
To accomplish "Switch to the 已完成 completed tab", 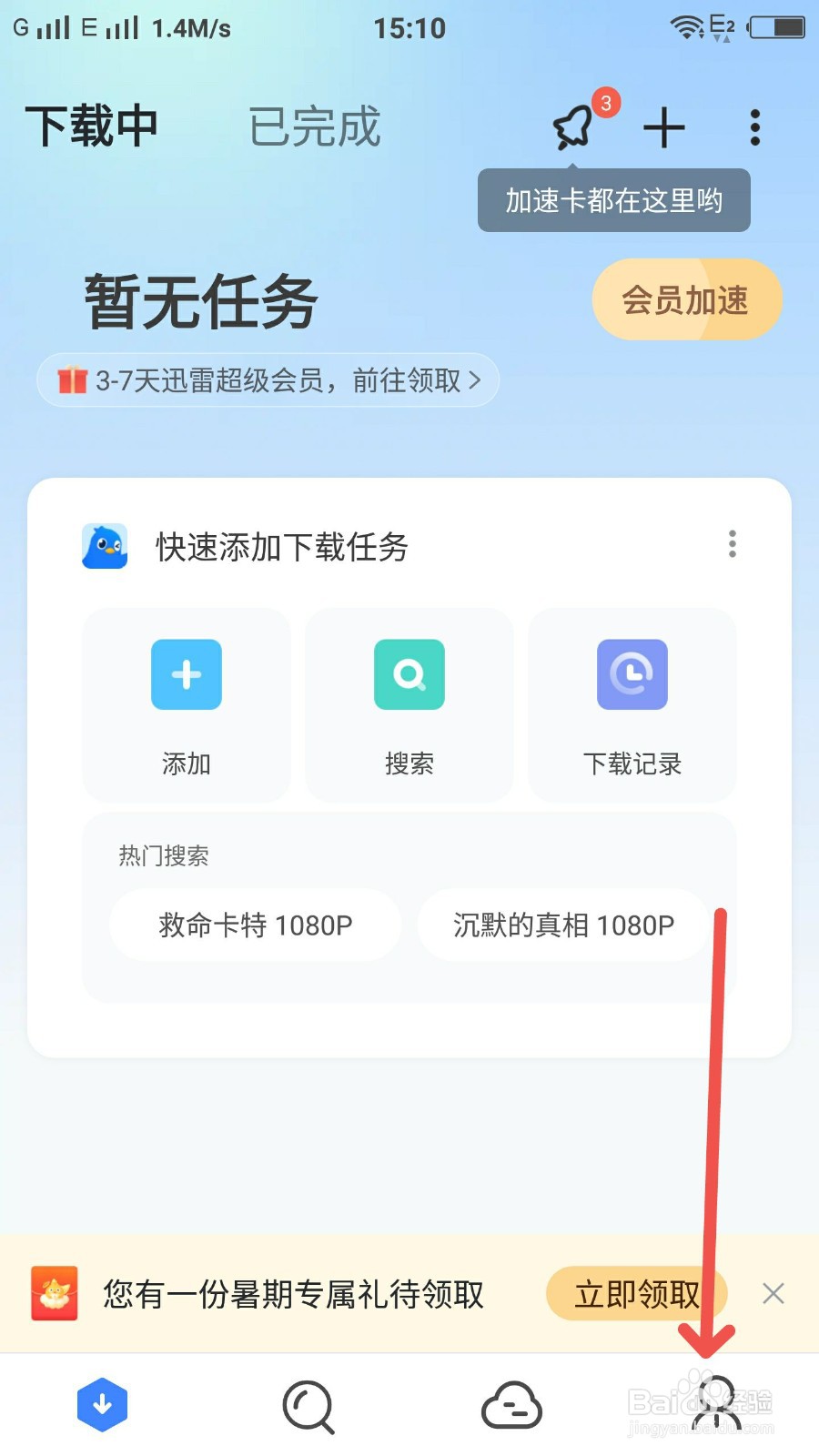I will [314, 127].
